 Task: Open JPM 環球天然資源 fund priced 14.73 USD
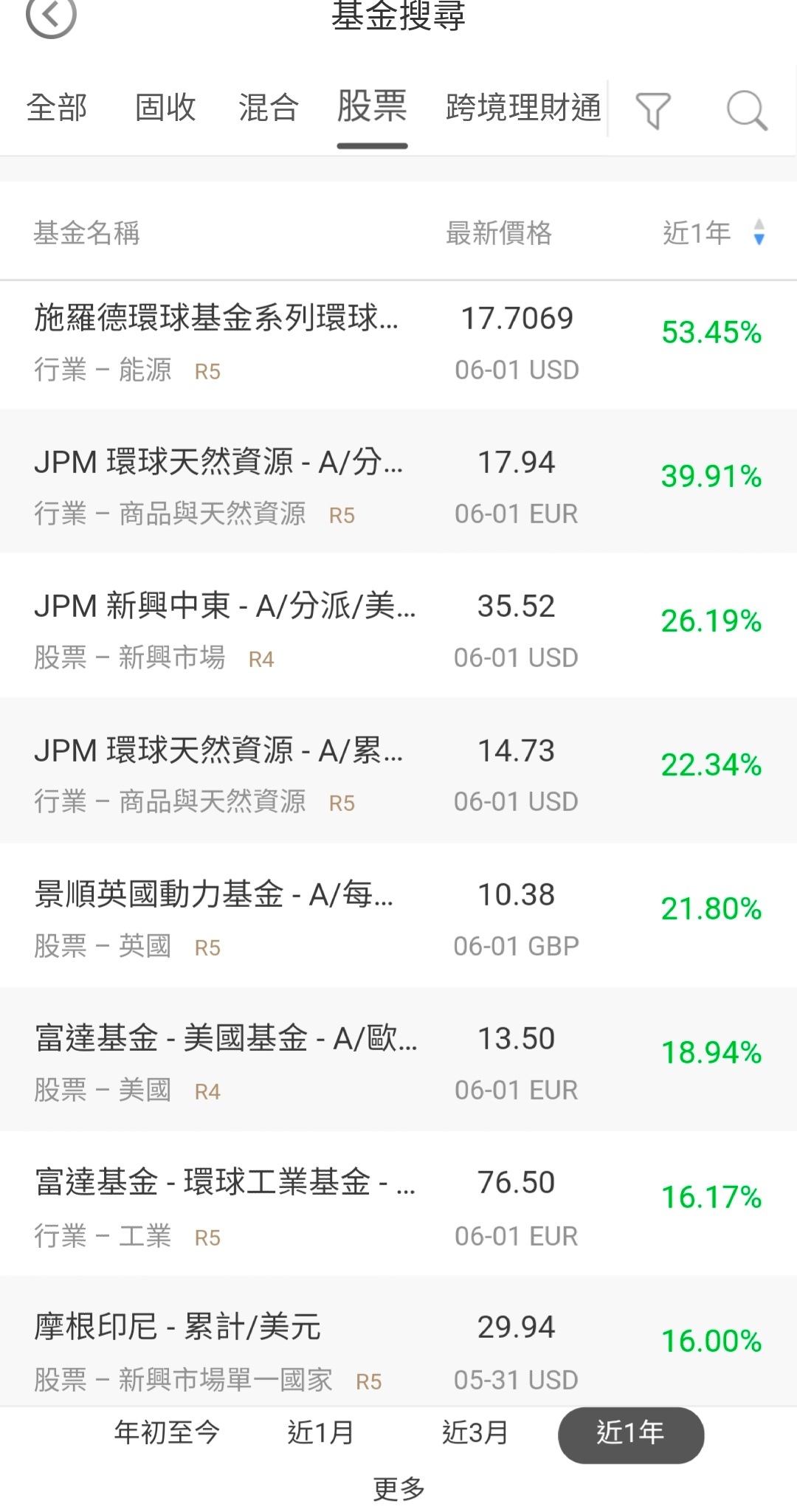click(398, 770)
